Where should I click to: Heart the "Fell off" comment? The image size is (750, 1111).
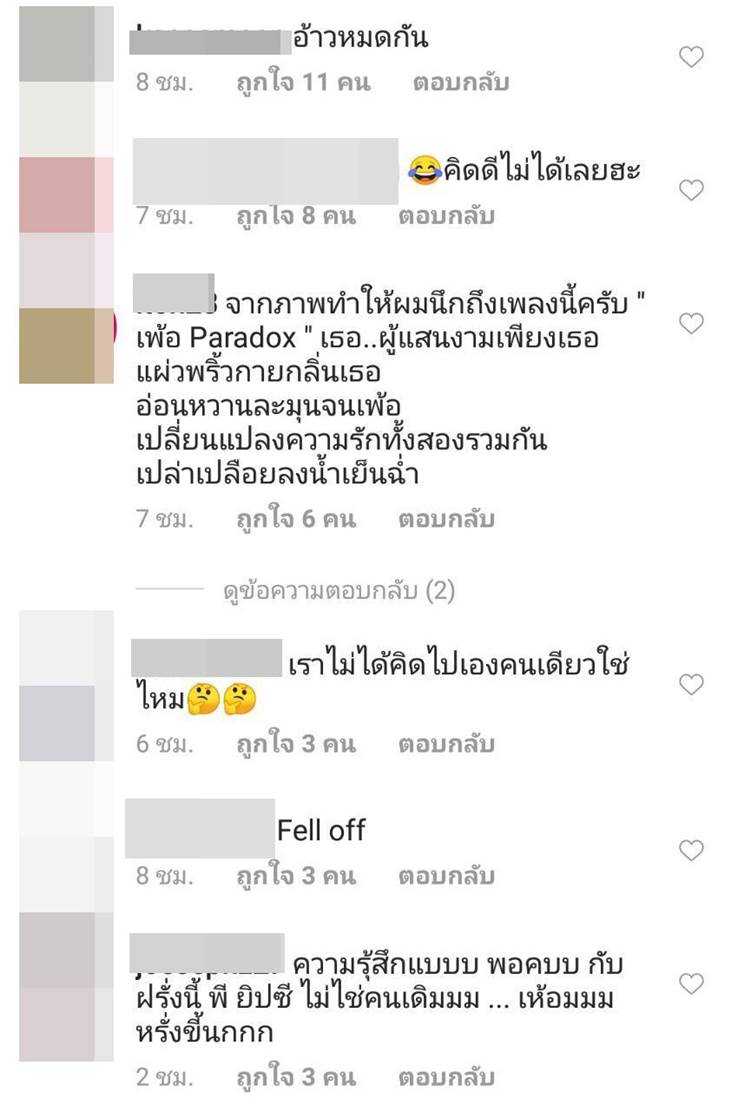(x=691, y=850)
